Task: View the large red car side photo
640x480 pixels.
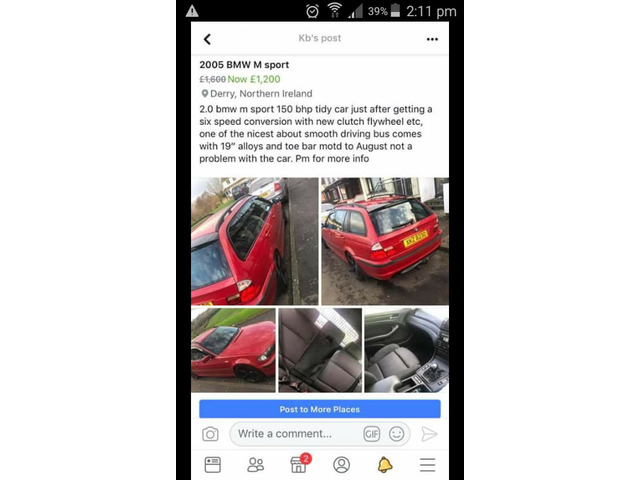Action: (254, 241)
